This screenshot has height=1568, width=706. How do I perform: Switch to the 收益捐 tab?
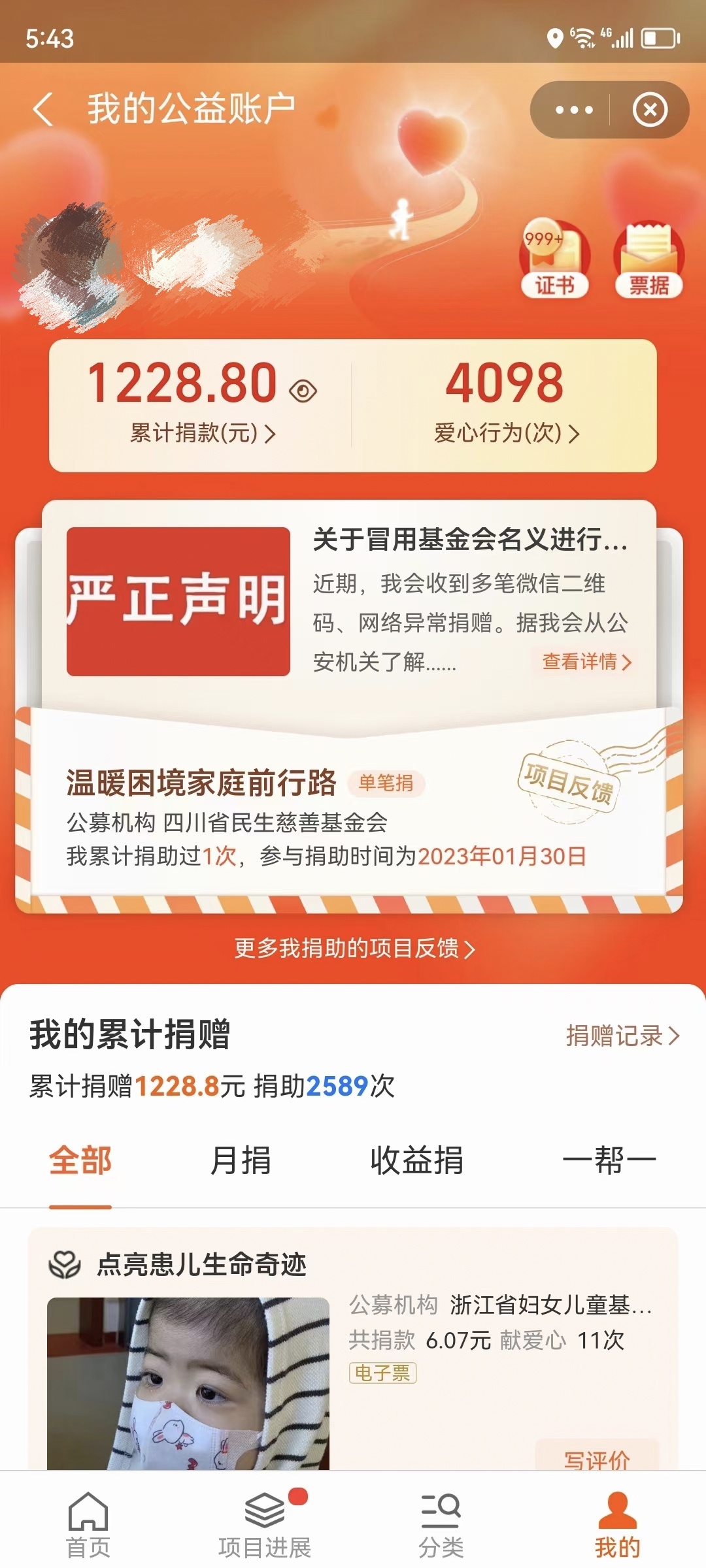416,1161
